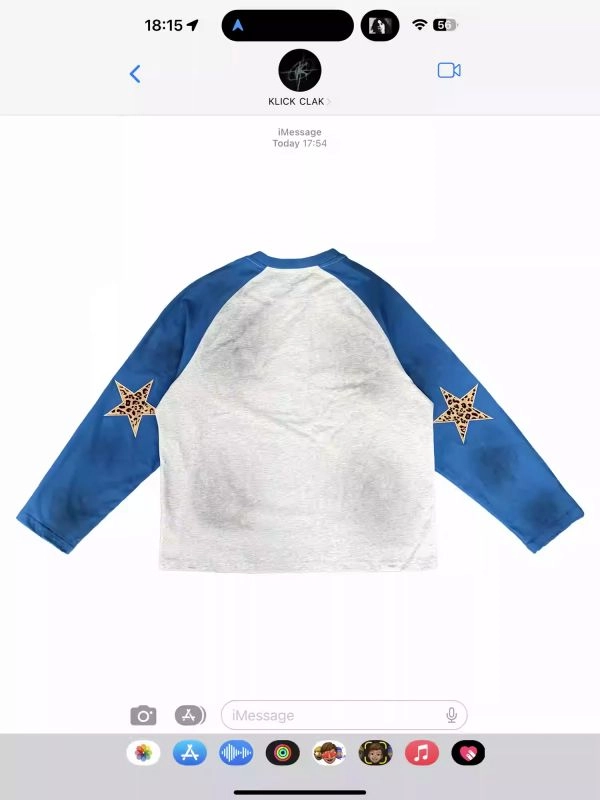Open the camera to take a photo
This screenshot has height=800, width=600.
click(144, 715)
